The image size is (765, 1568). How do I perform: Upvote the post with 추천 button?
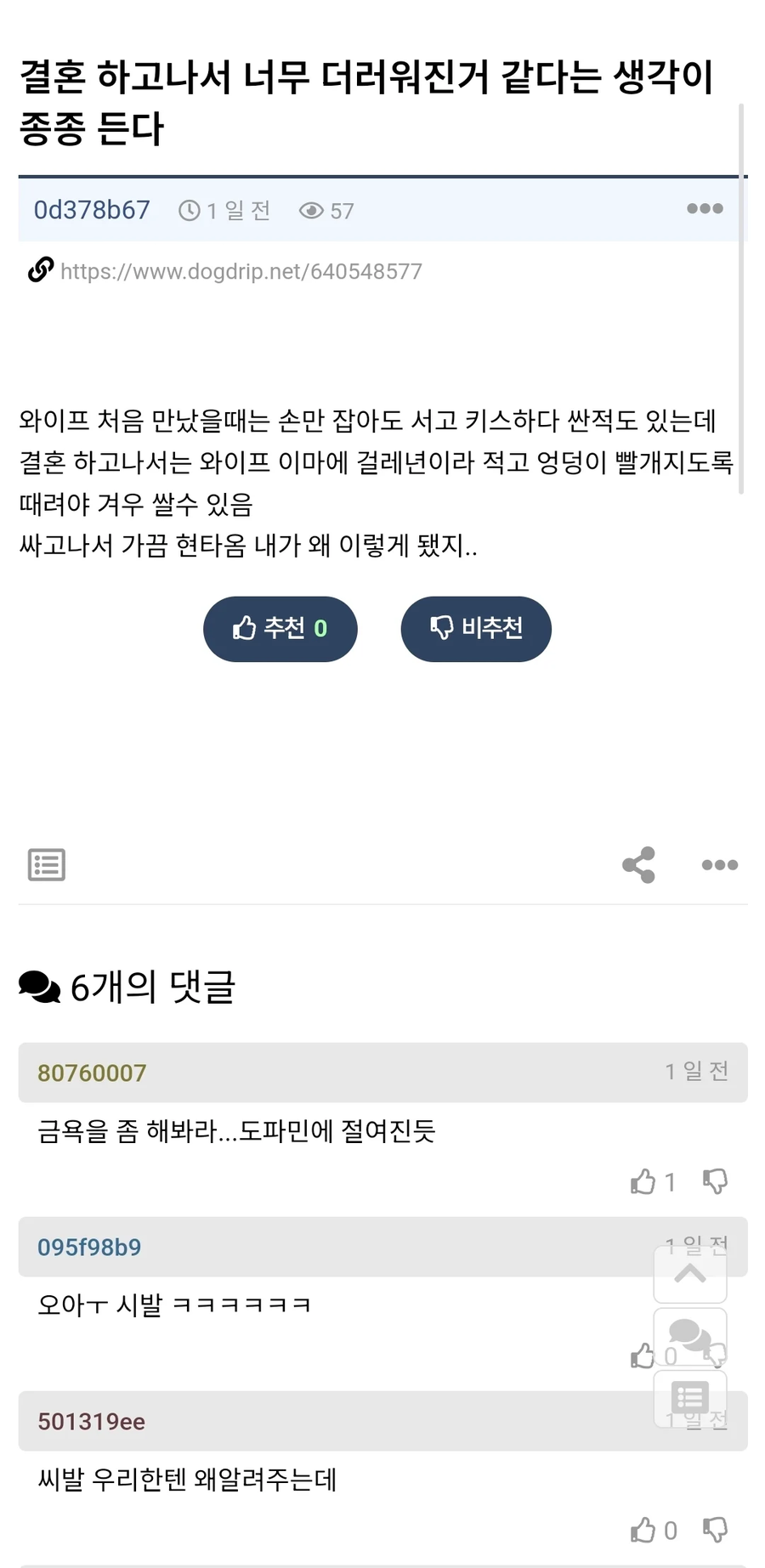coord(280,629)
